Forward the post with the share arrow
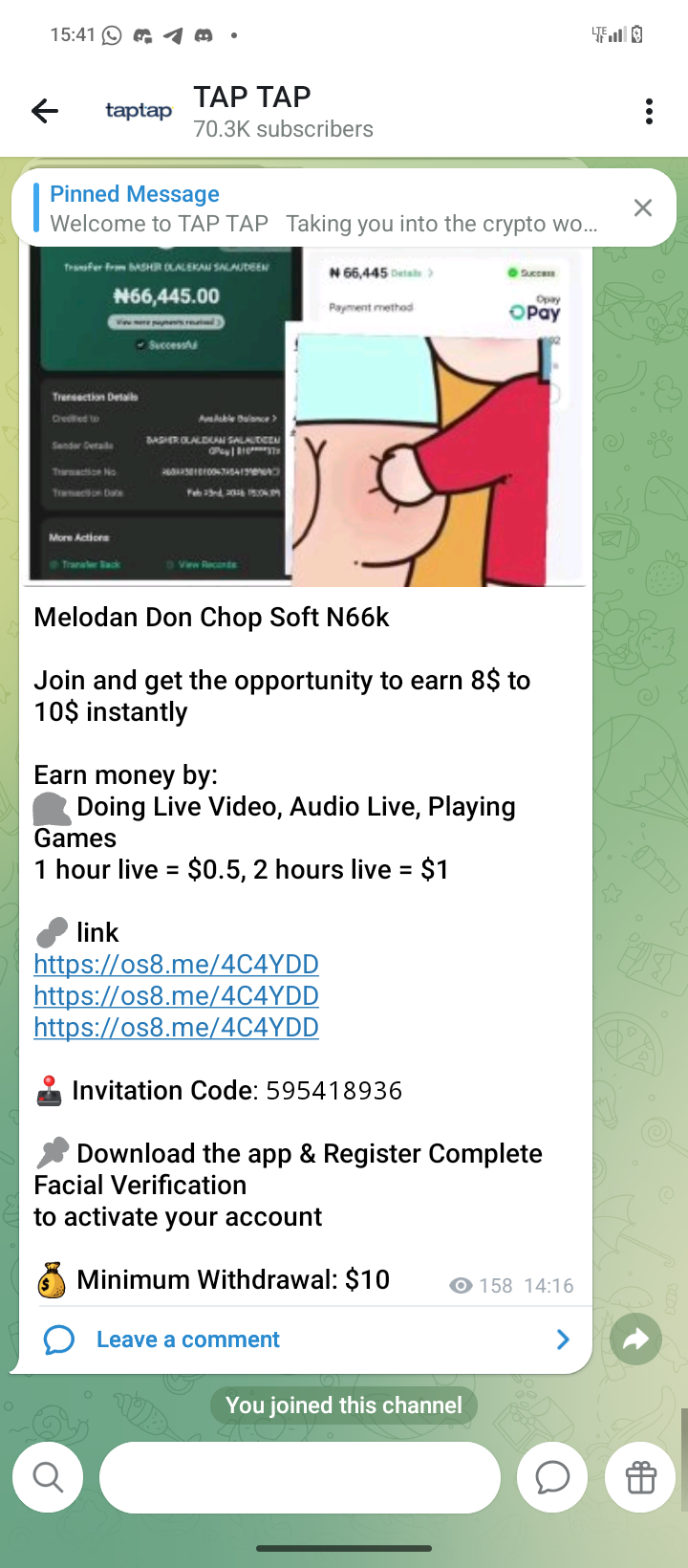Image resolution: width=688 pixels, height=1568 pixels. pyautogui.click(x=635, y=1339)
